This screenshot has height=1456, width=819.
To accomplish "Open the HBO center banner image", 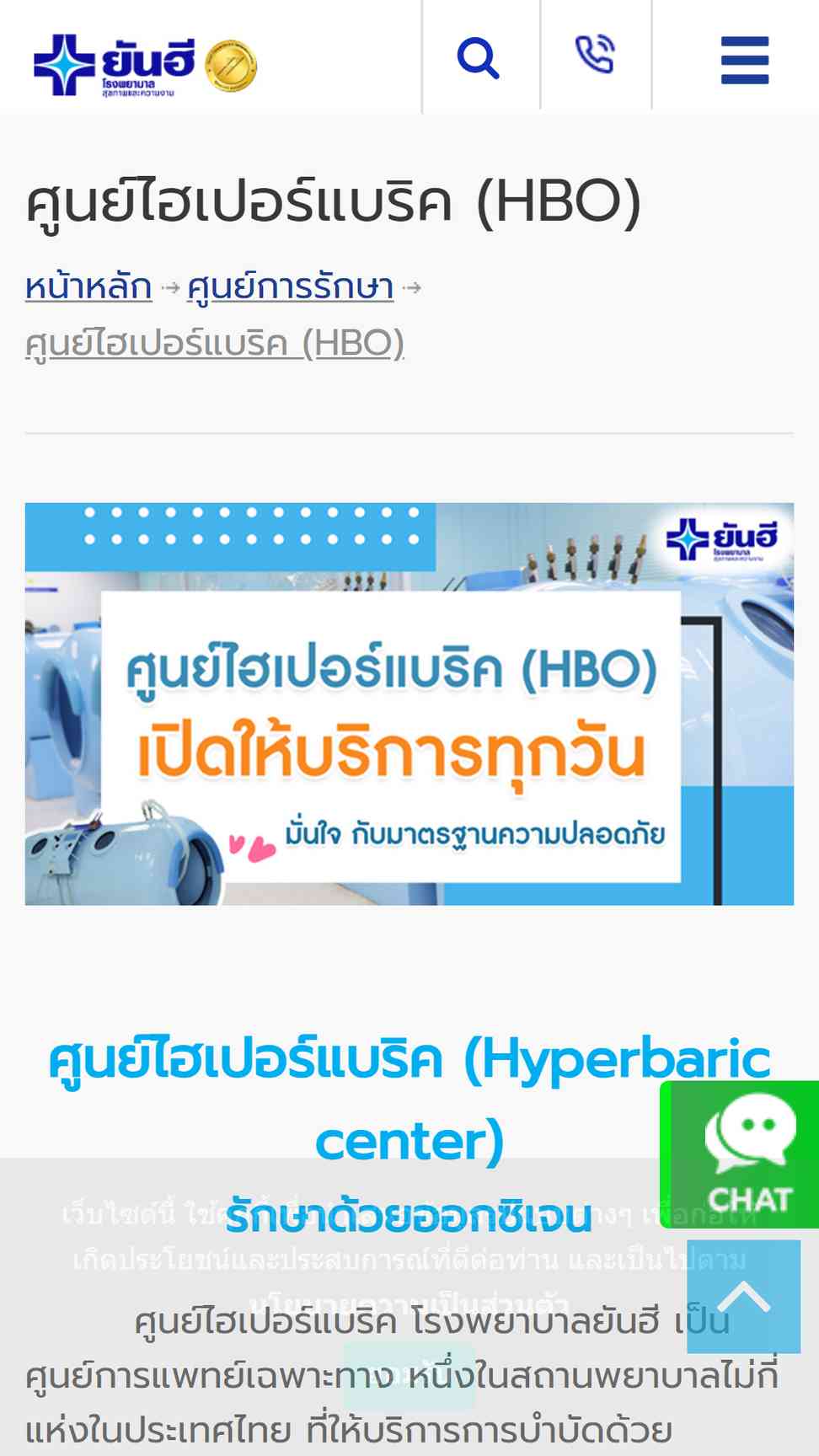I will tap(409, 704).
